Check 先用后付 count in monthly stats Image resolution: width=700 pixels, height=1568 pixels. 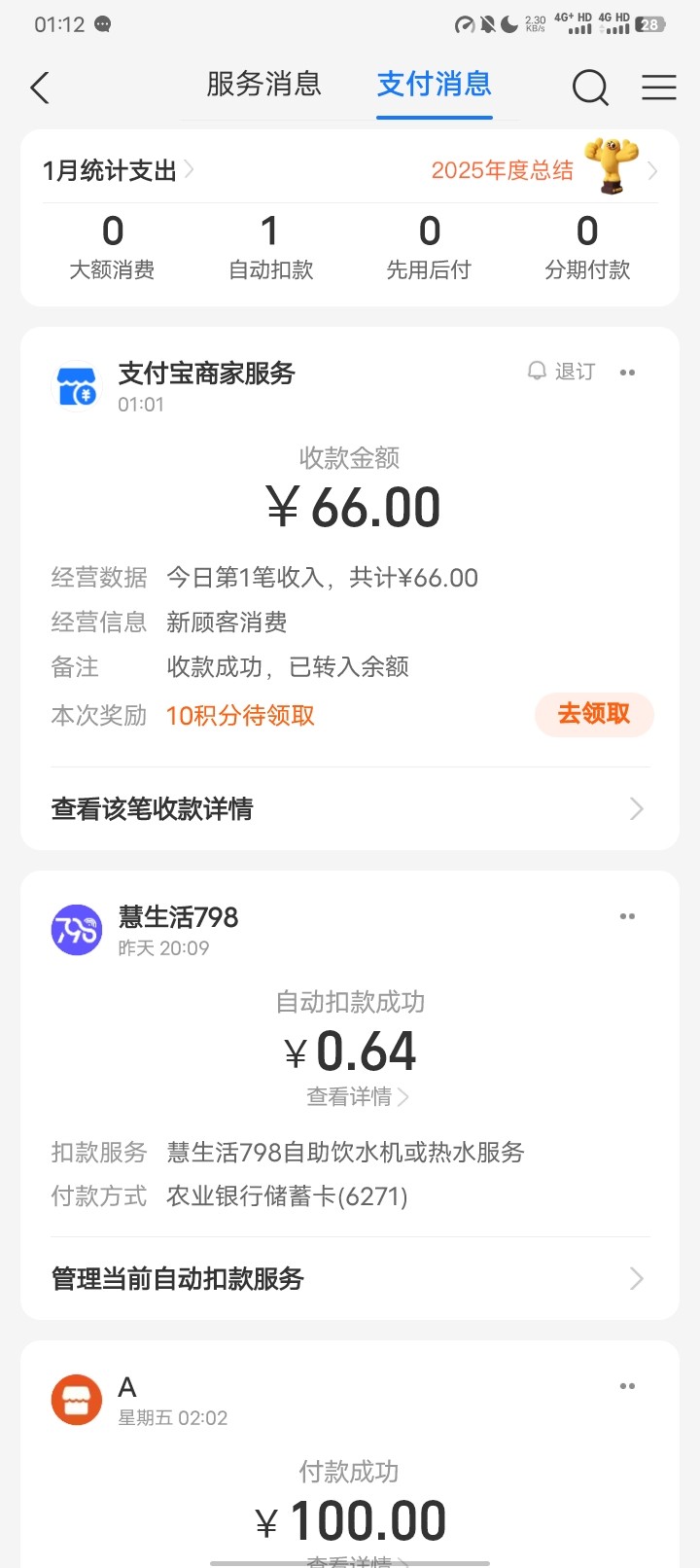coord(429,247)
